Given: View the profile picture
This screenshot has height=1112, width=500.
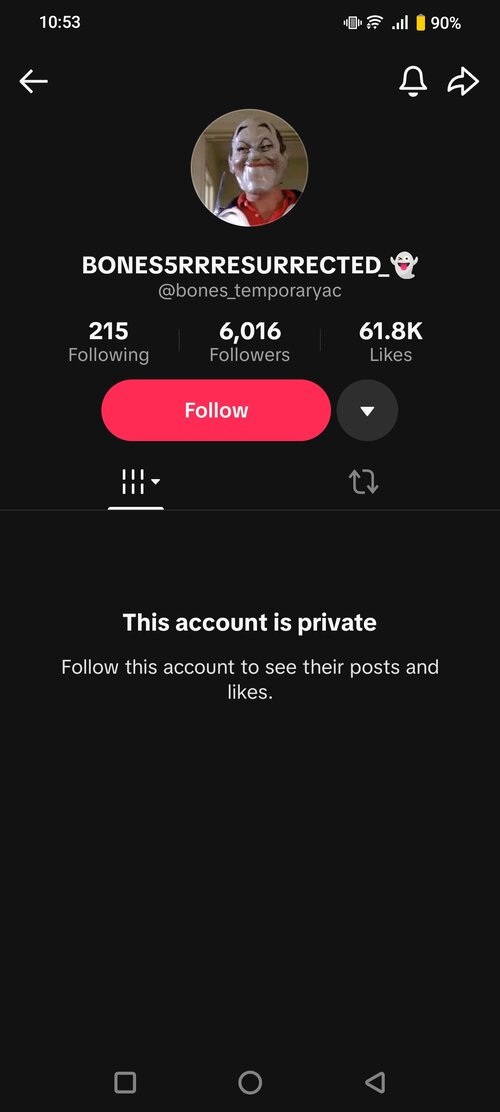Looking at the screenshot, I should (250, 168).
